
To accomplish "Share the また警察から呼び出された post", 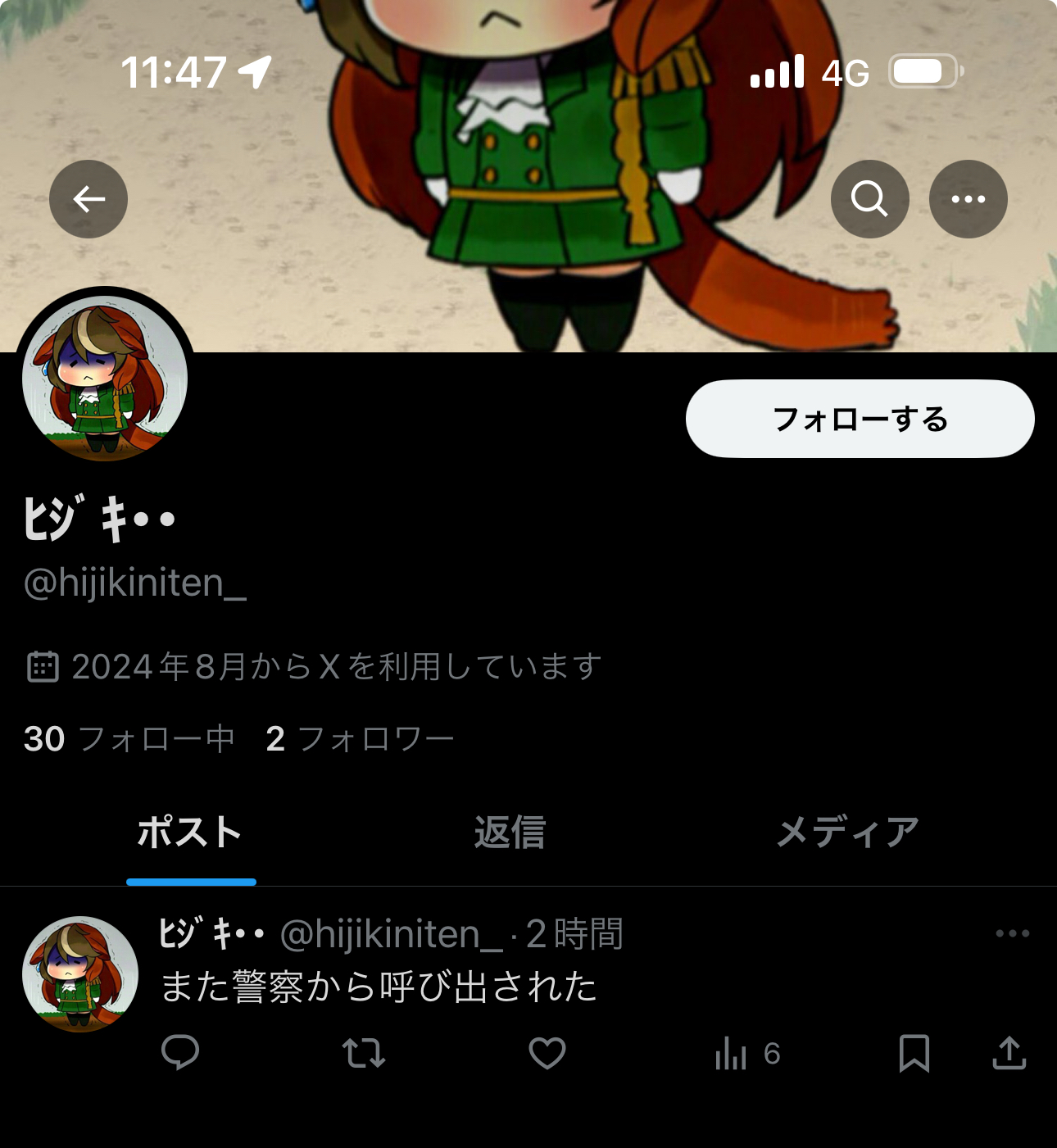I will click(x=1009, y=1053).
